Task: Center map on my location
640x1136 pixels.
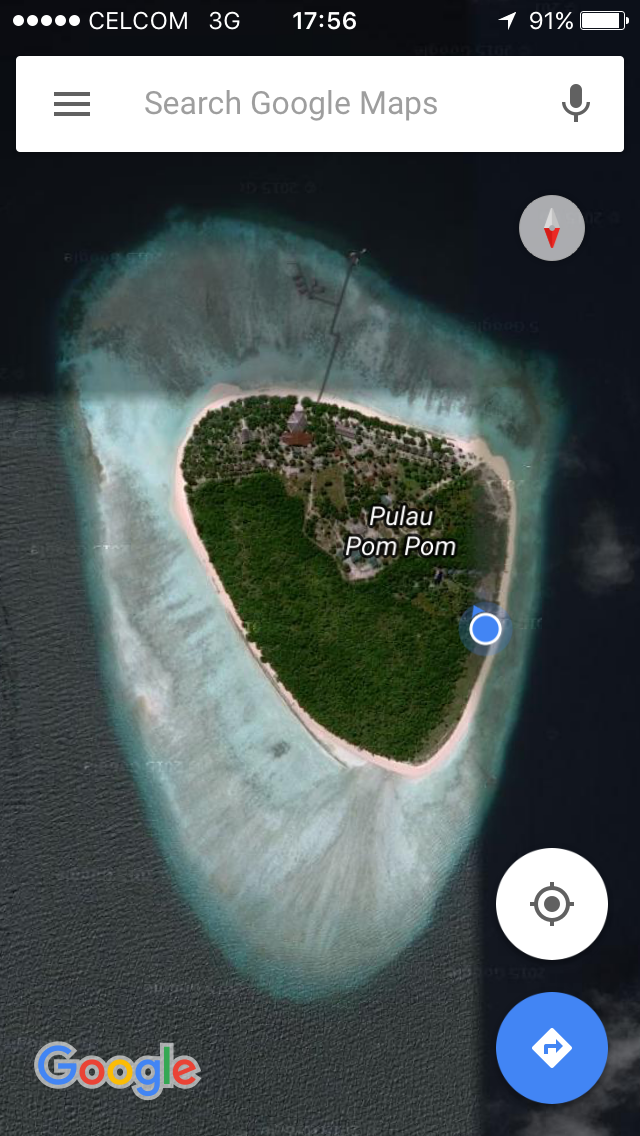Action: coord(552,904)
